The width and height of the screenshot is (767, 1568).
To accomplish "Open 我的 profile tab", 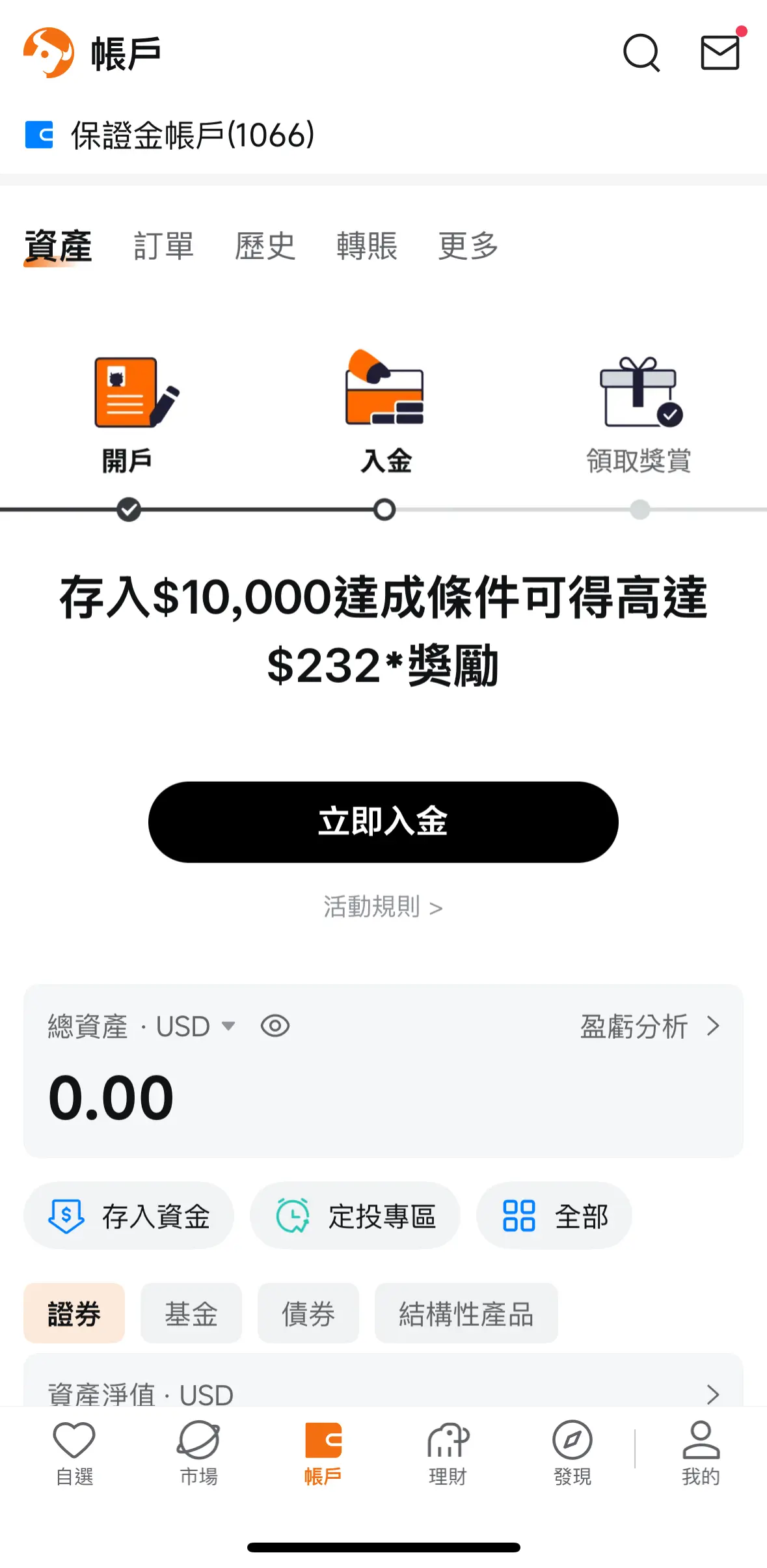I will pos(701,1453).
